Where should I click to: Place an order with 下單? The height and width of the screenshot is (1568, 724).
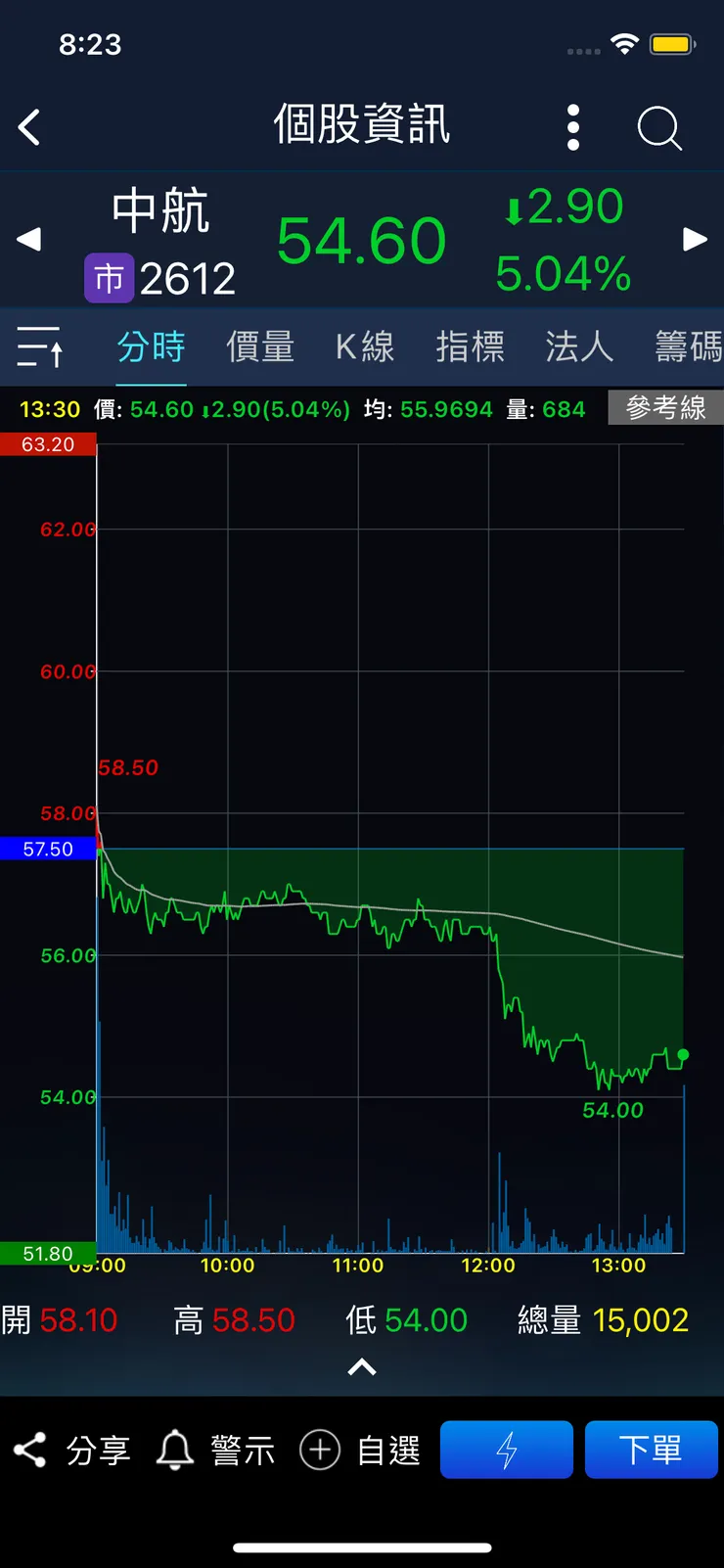[x=652, y=1450]
